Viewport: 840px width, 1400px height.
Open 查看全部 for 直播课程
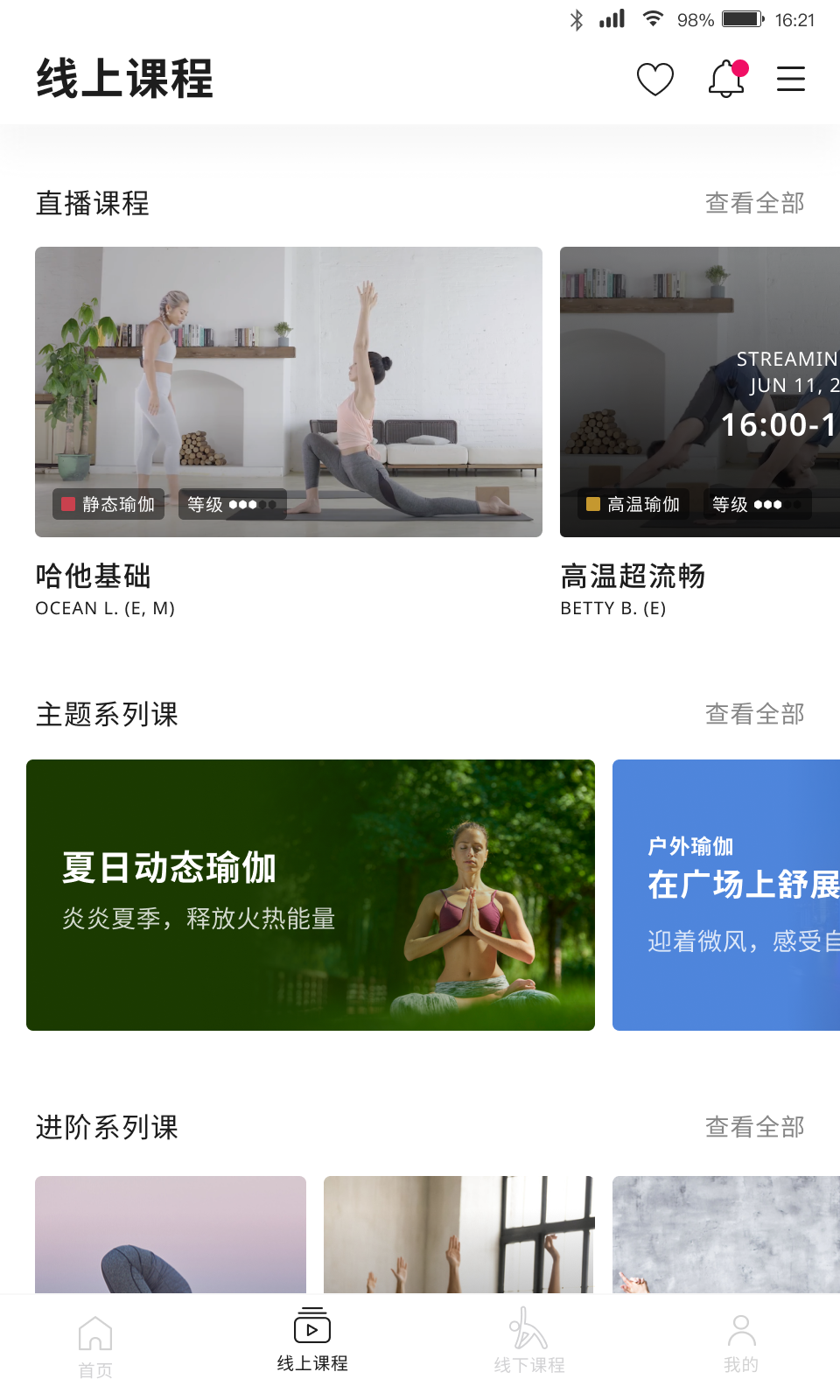tap(754, 204)
